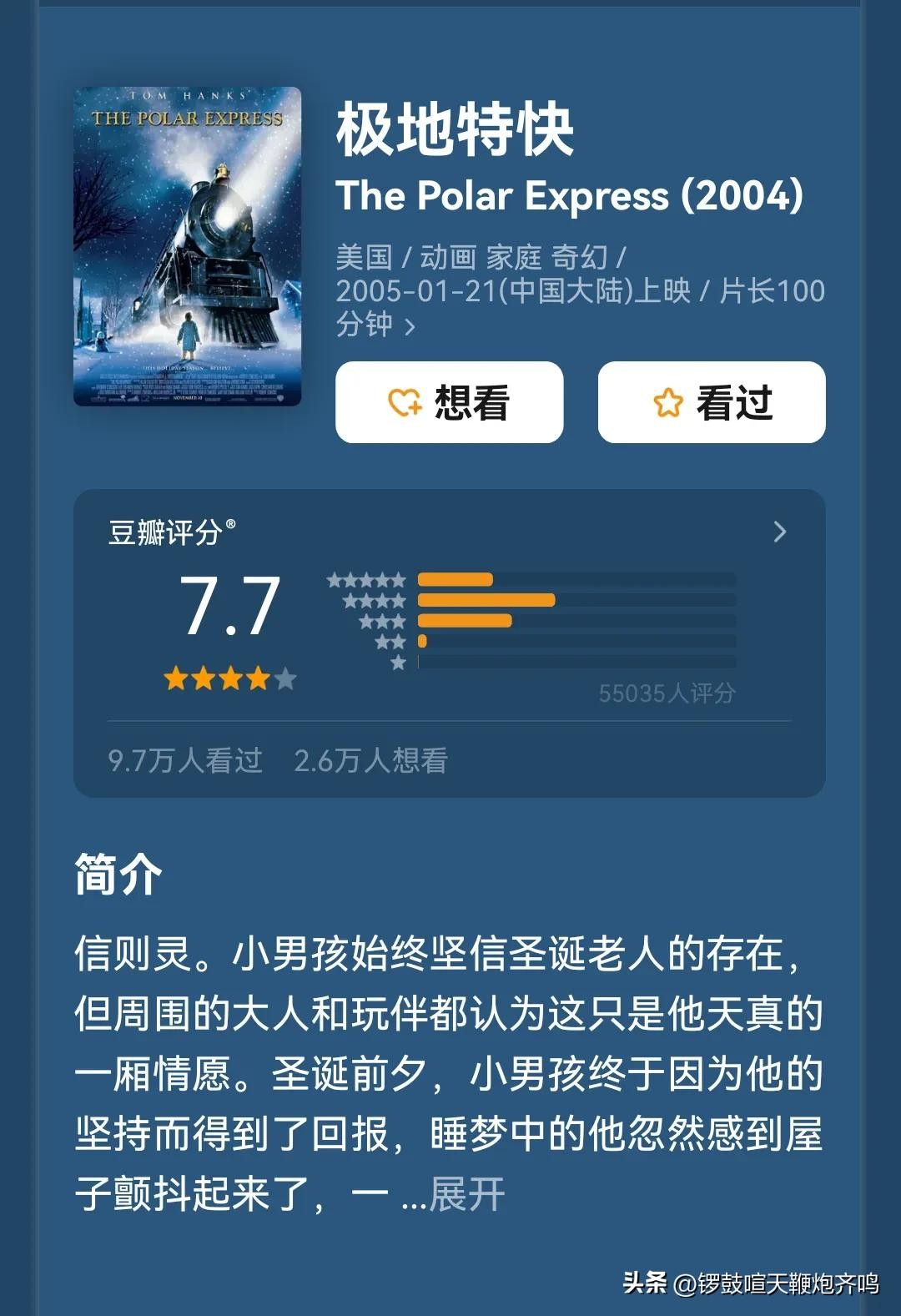901x1316 pixels.
Task: Open the Polar Express poster image
Action: (x=187, y=246)
